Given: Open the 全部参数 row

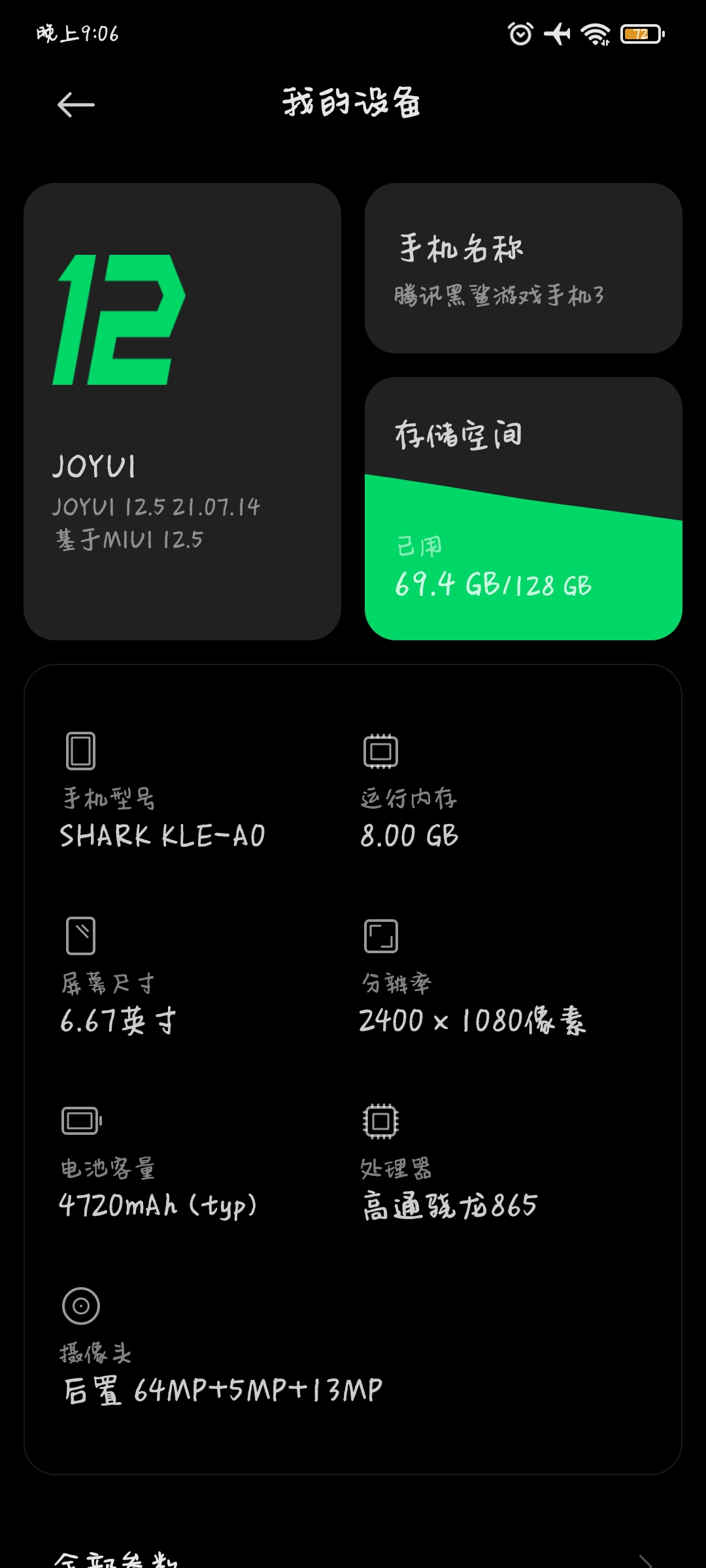Looking at the screenshot, I should 353,1558.
